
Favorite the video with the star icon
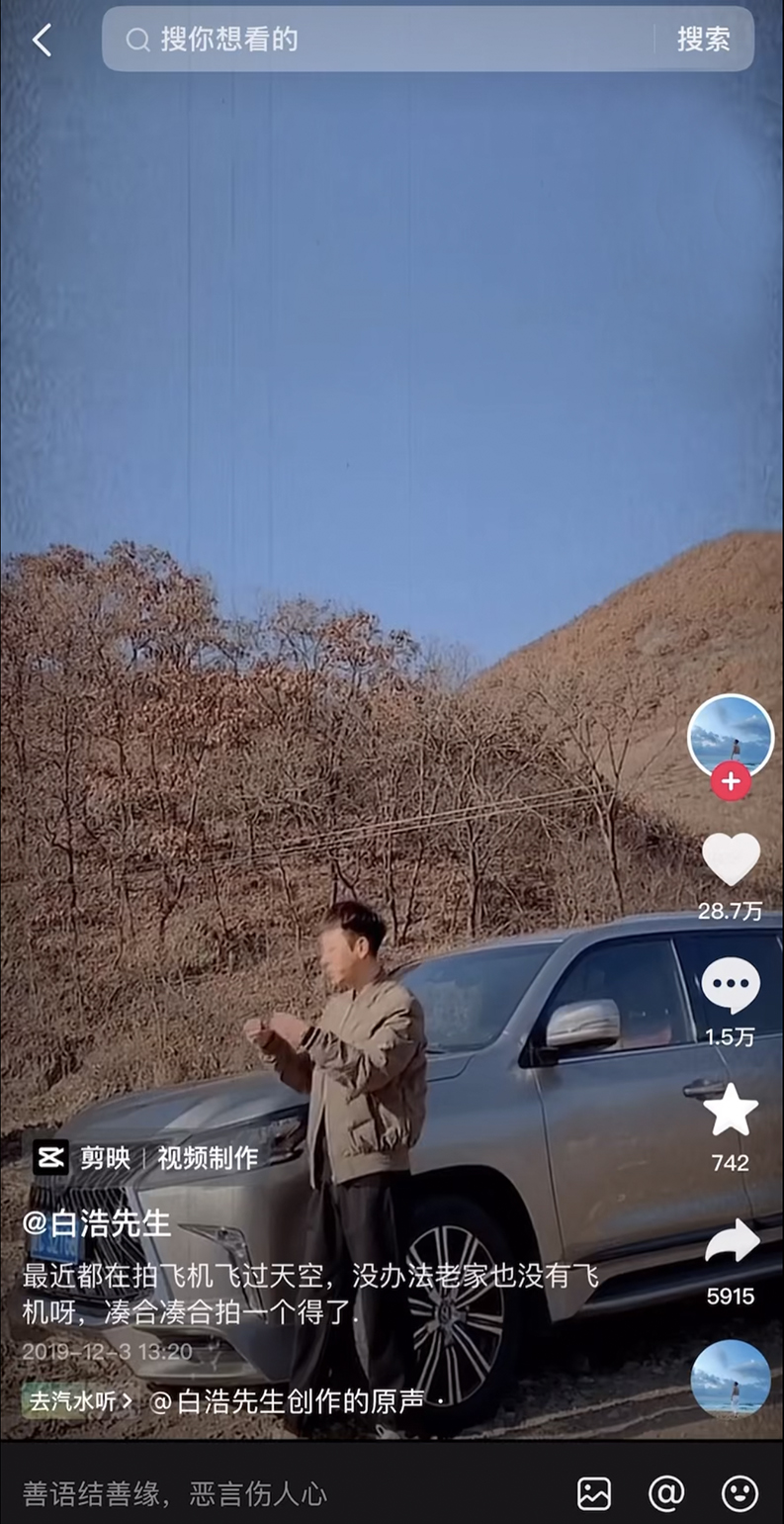pos(731,1112)
